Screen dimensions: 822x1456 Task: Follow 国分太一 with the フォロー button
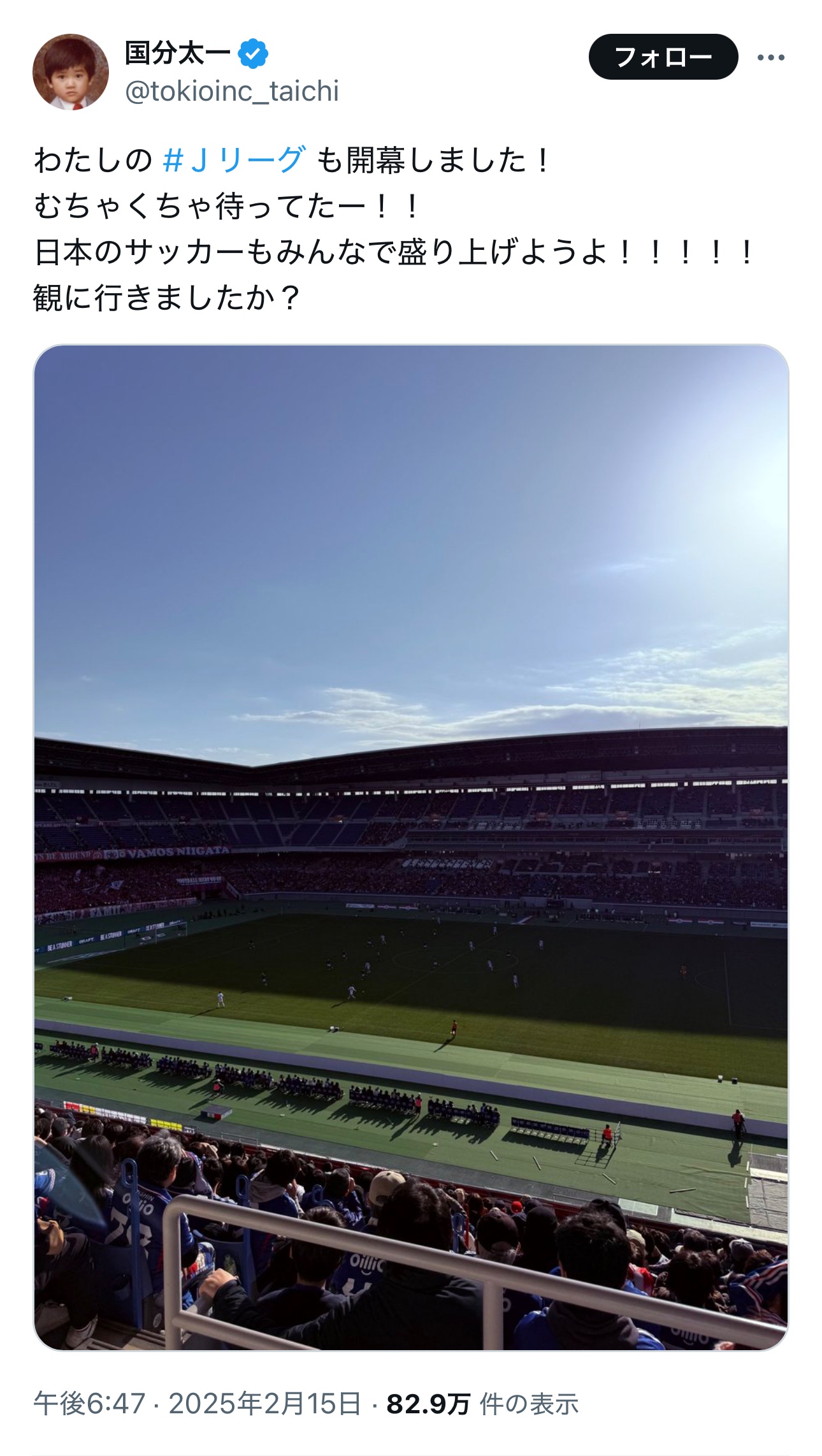pos(663,57)
